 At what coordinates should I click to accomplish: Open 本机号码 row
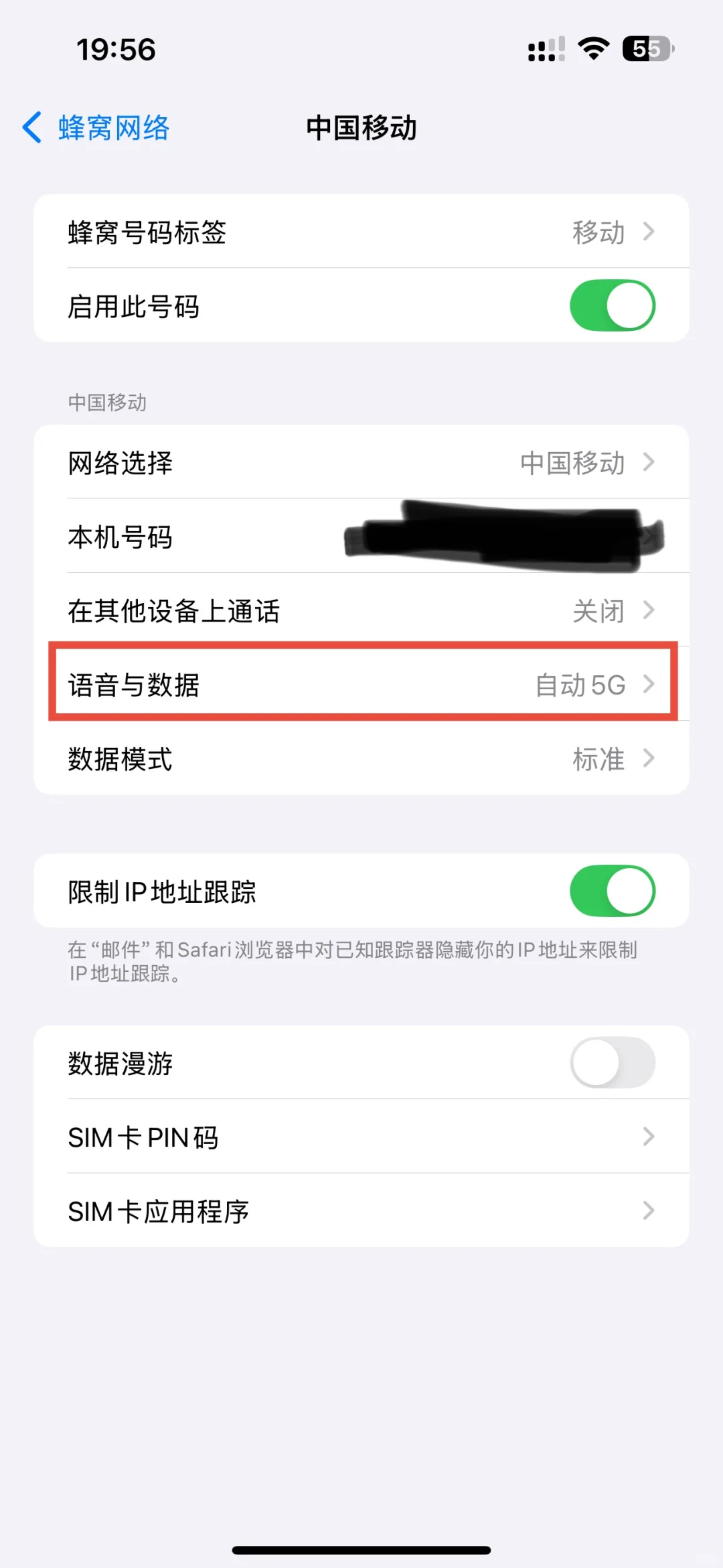click(x=361, y=537)
